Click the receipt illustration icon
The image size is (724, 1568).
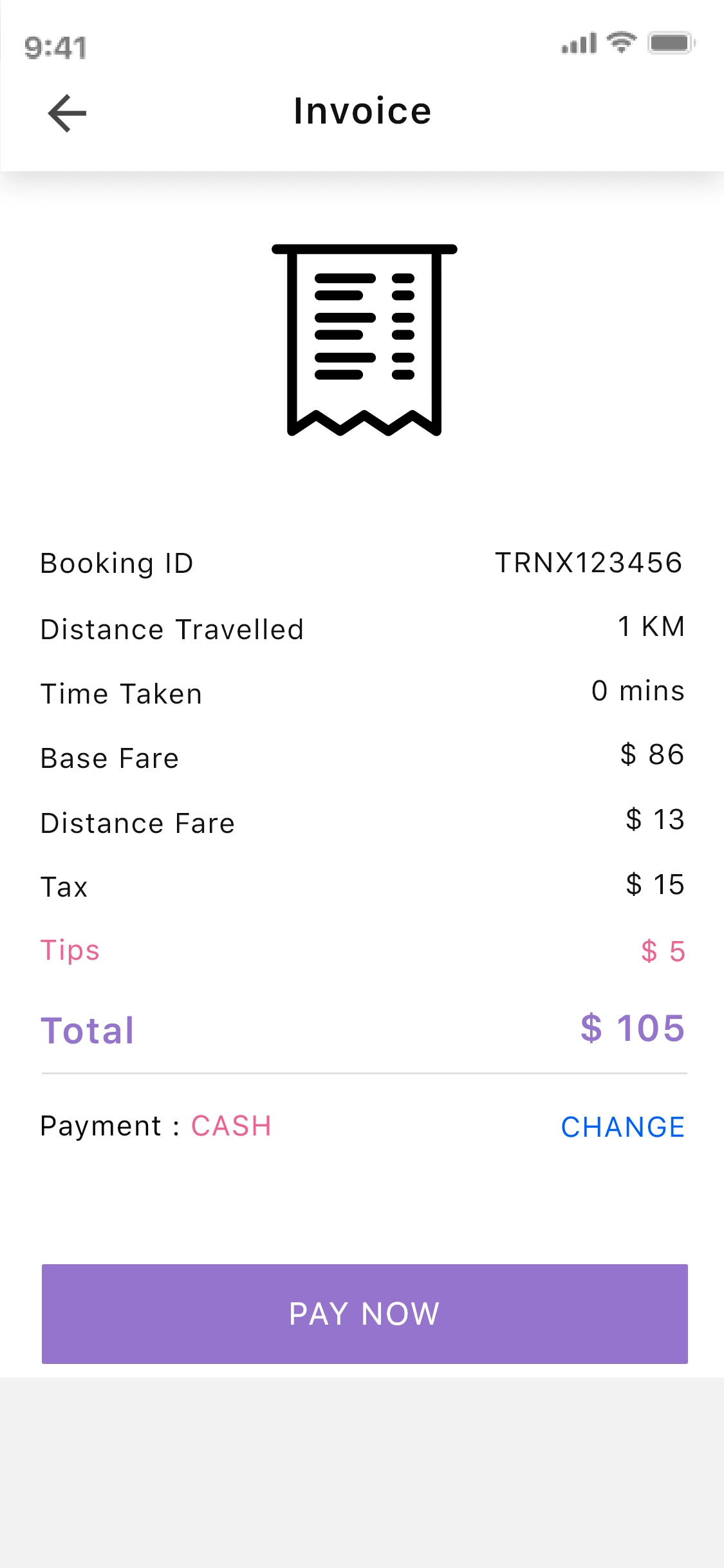click(364, 339)
